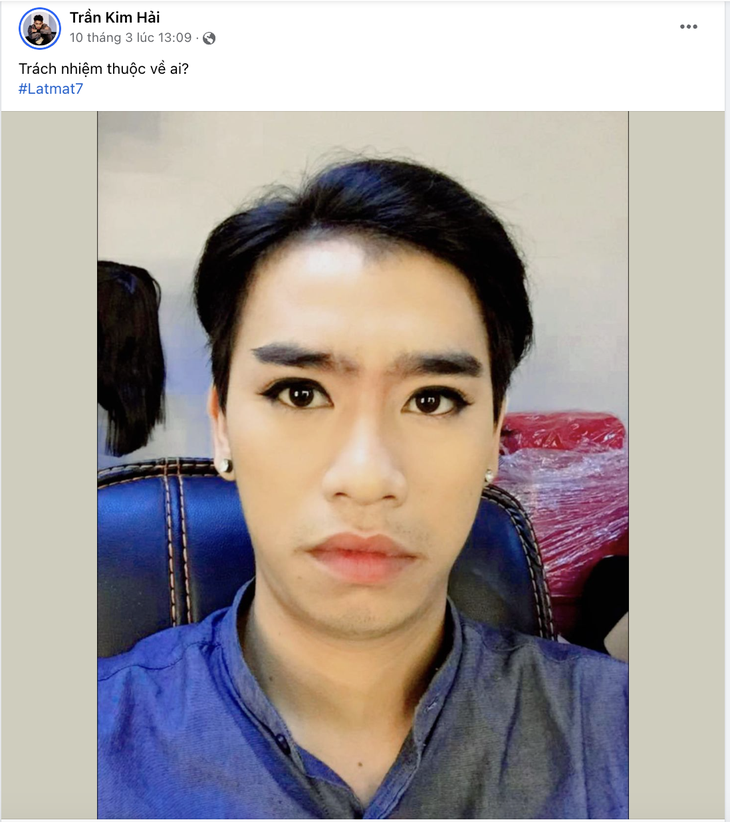Open Trần Kim Hải's profile picture

click(40, 28)
